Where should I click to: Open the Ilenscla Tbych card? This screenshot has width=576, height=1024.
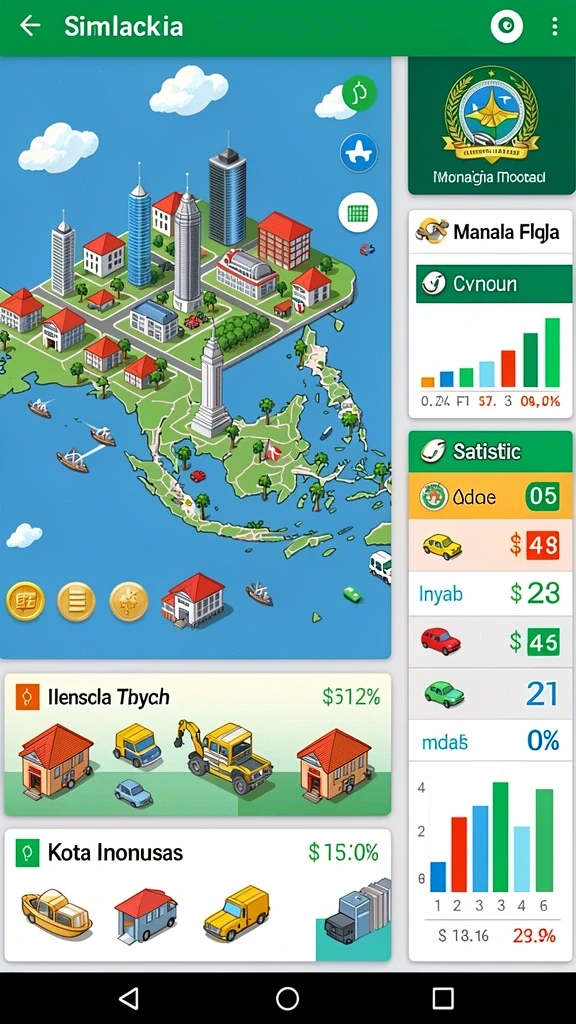pos(198,744)
